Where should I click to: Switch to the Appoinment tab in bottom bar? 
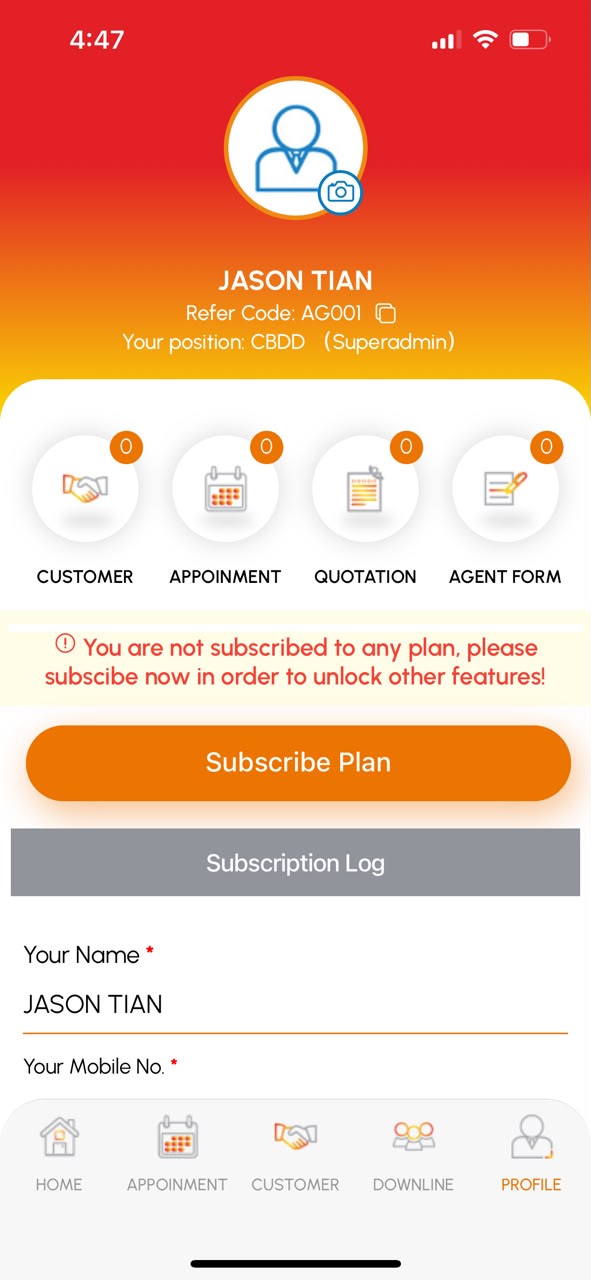[177, 1155]
